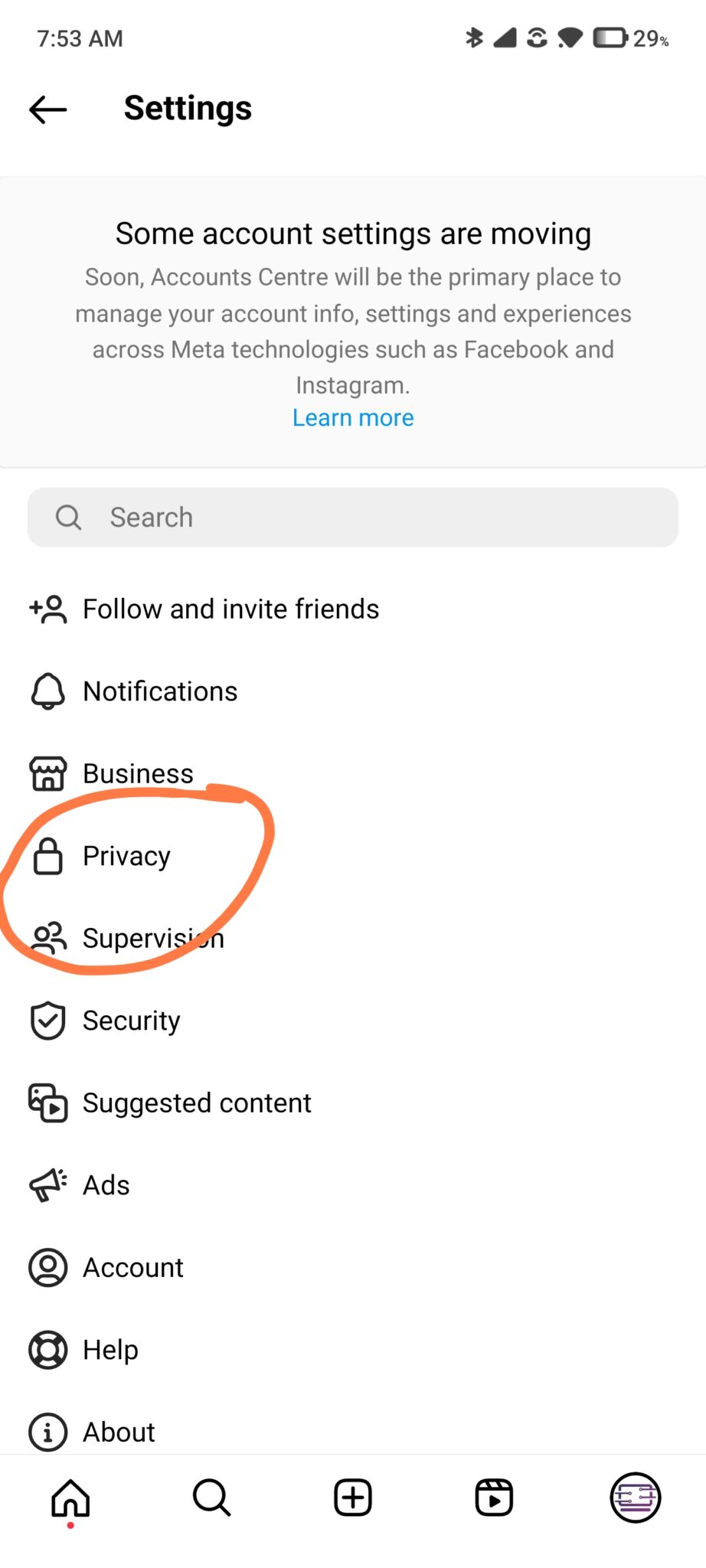Open Account settings
This screenshot has width=706, height=1568.
[353, 1268]
